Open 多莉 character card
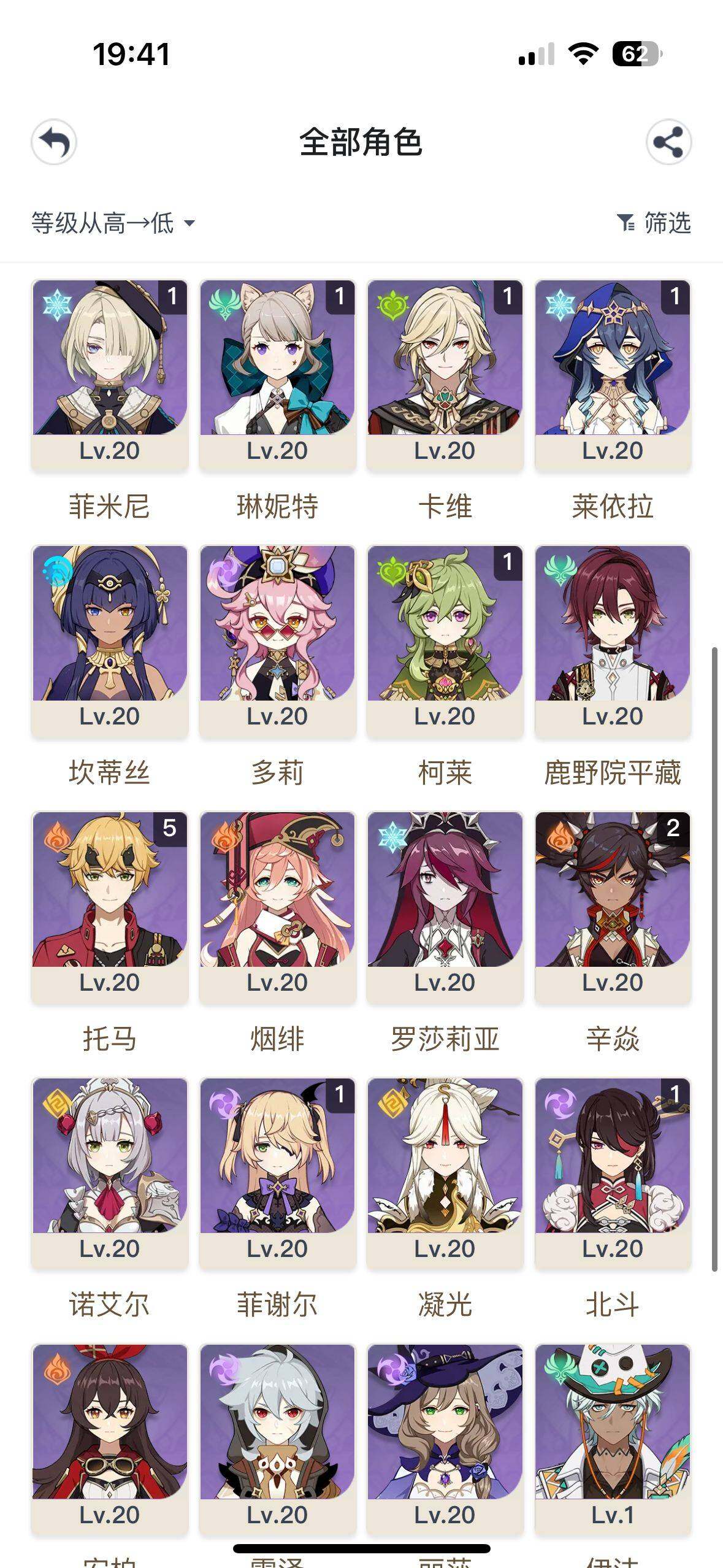Viewport: 723px width, 1568px height. coord(277,640)
